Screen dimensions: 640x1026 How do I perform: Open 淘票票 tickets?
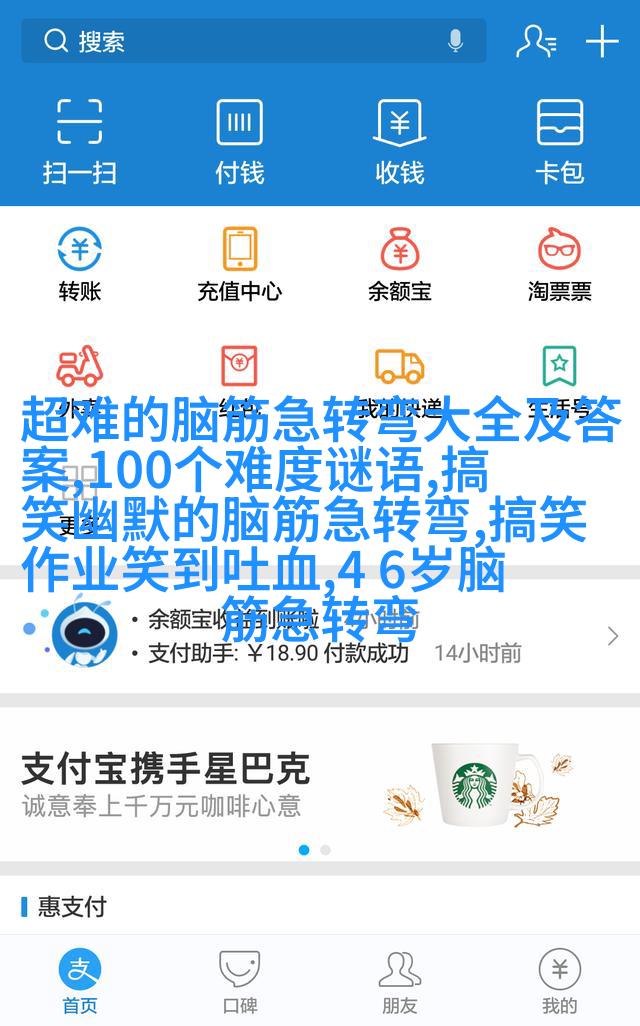(560, 264)
